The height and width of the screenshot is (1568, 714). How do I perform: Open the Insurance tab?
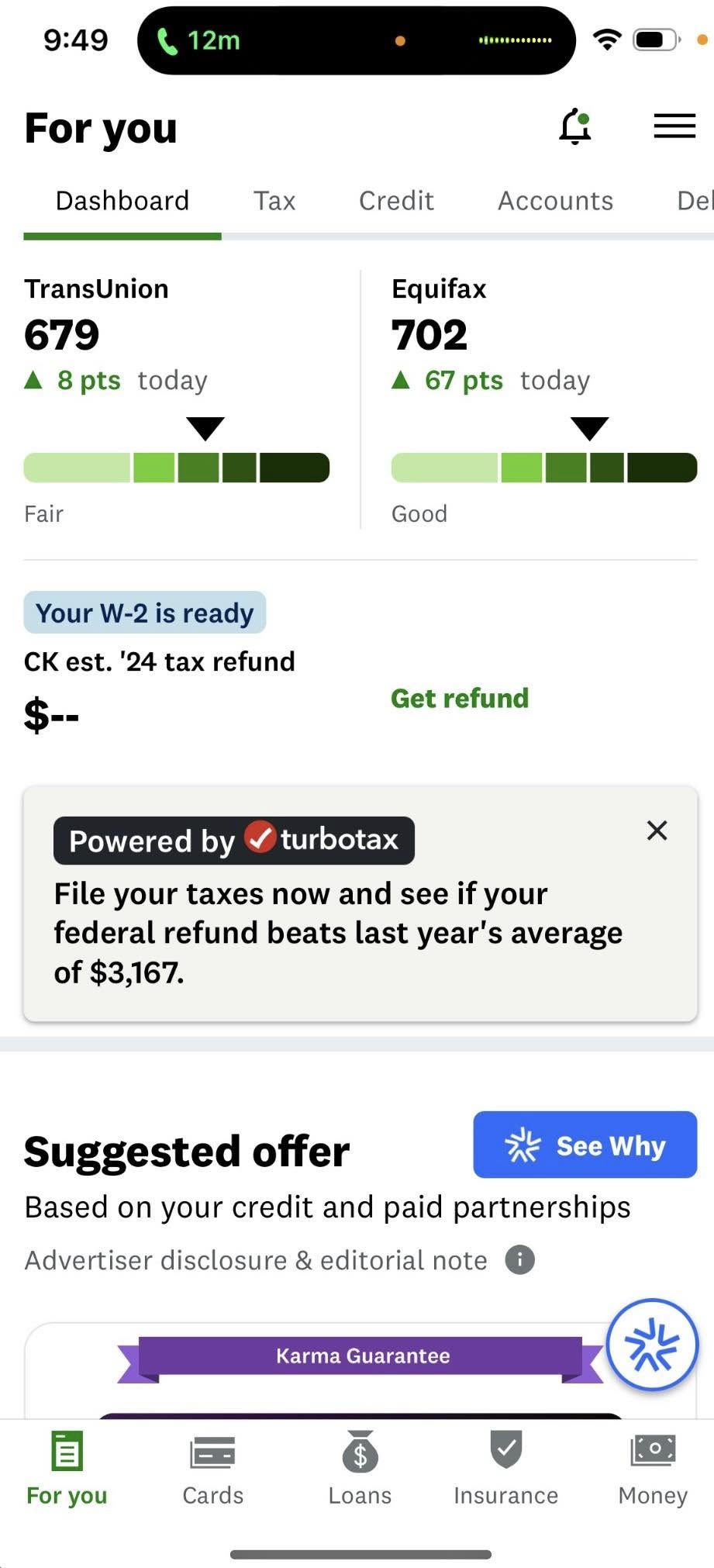505,1468
